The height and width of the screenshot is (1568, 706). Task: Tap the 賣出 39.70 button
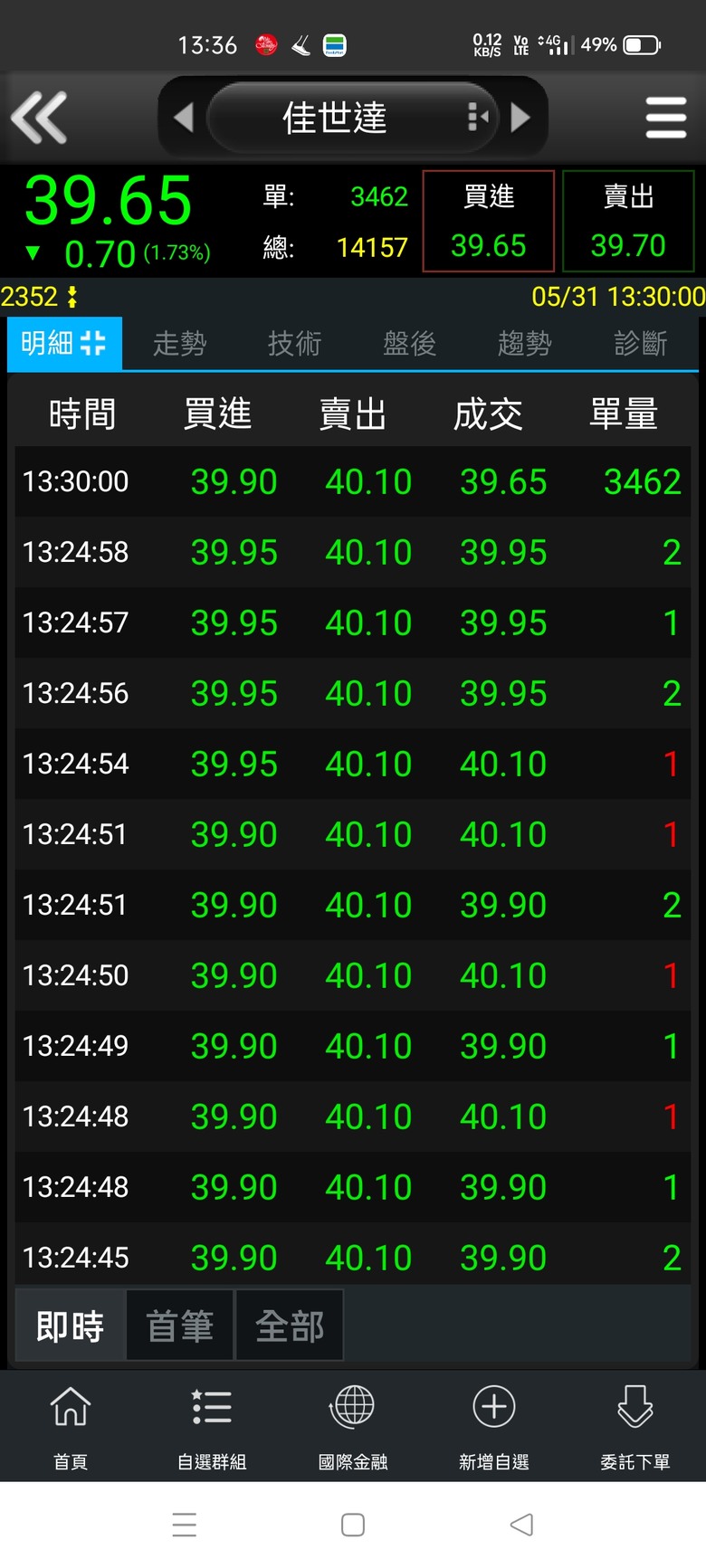pyautogui.click(x=628, y=222)
